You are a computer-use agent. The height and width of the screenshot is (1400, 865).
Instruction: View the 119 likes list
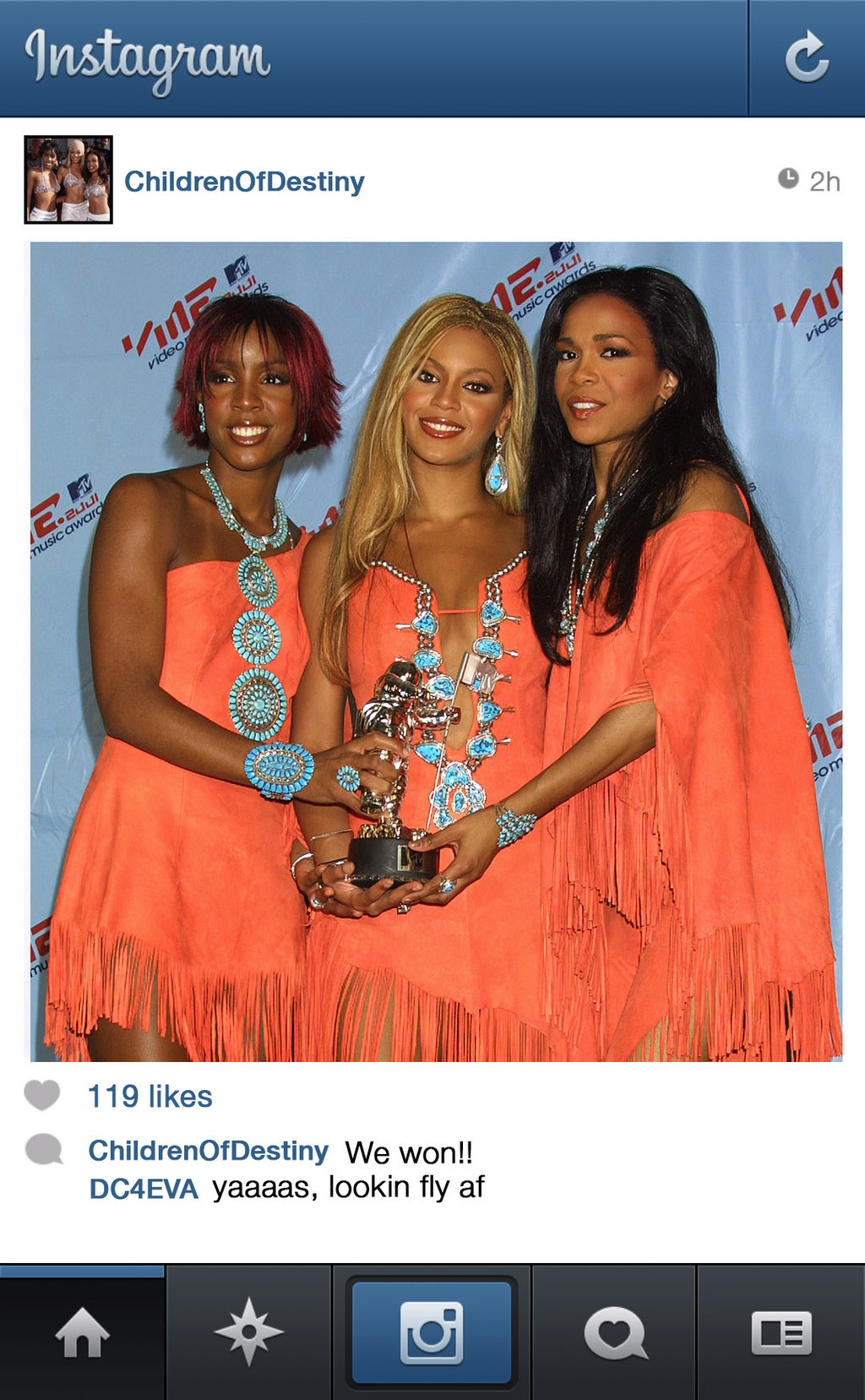150,1097
